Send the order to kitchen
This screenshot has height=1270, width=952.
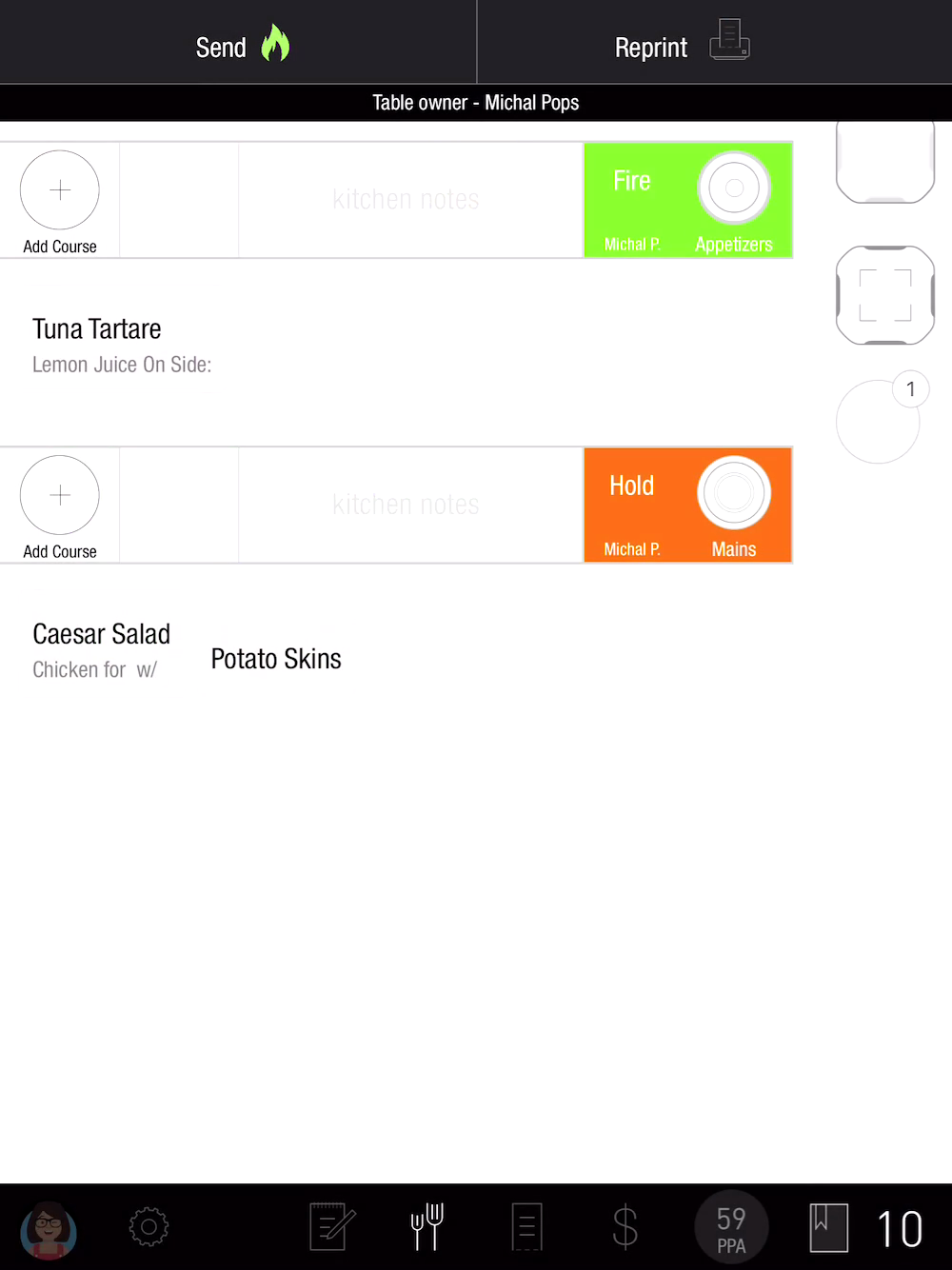coord(238,45)
